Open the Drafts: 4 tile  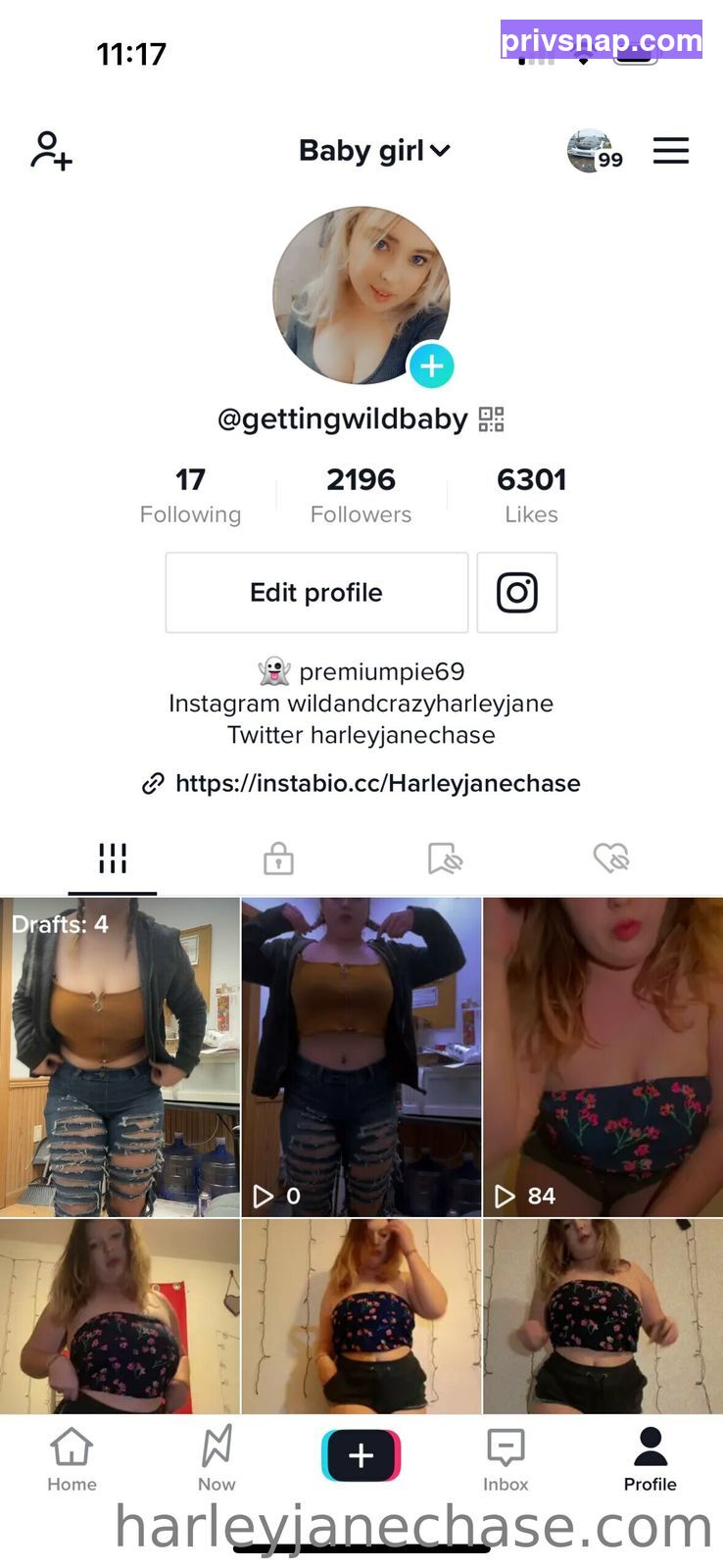tap(120, 1056)
